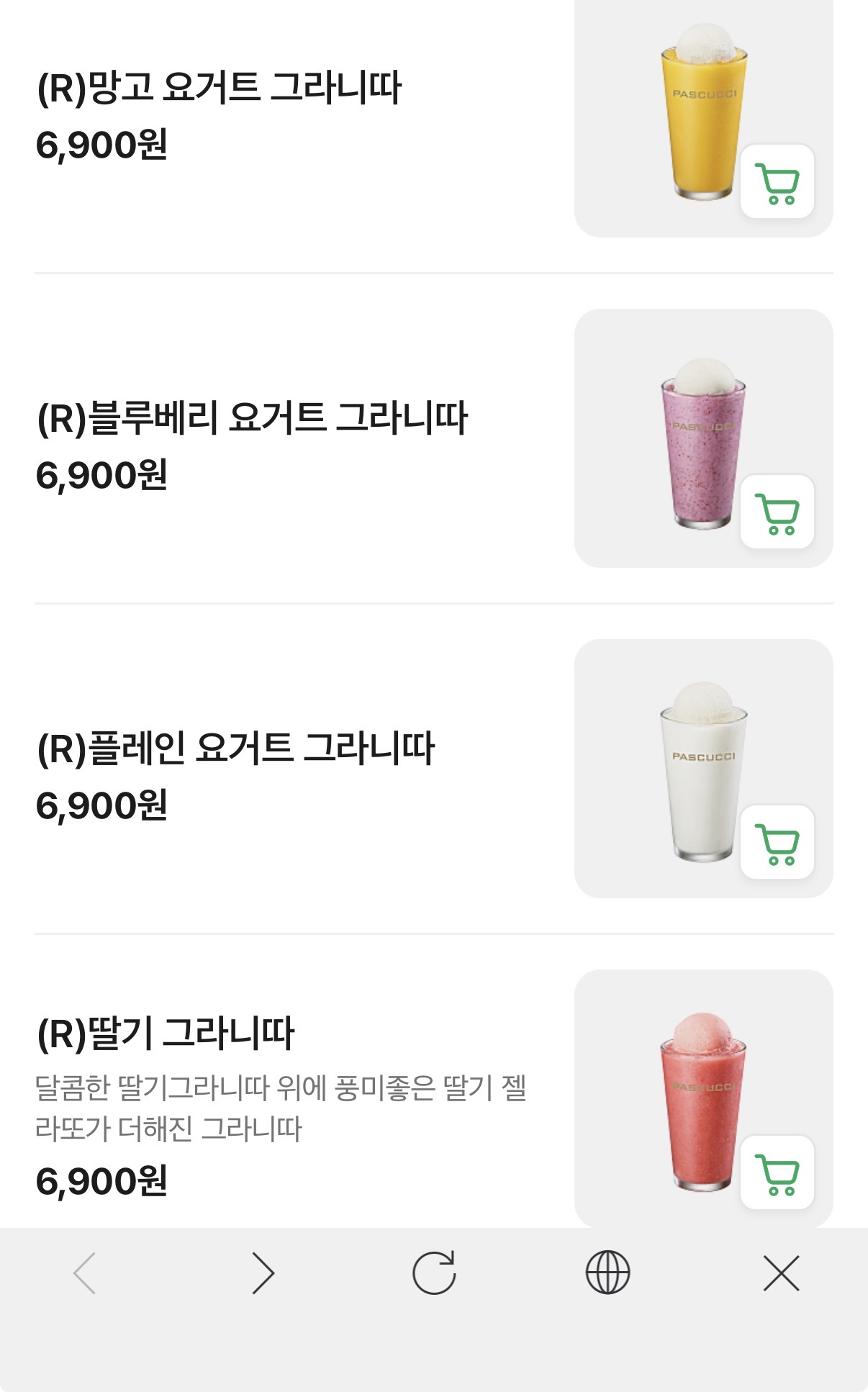
Task: Open the 블루베리 요거트 그라니따 menu item
Action: [x=252, y=418]
